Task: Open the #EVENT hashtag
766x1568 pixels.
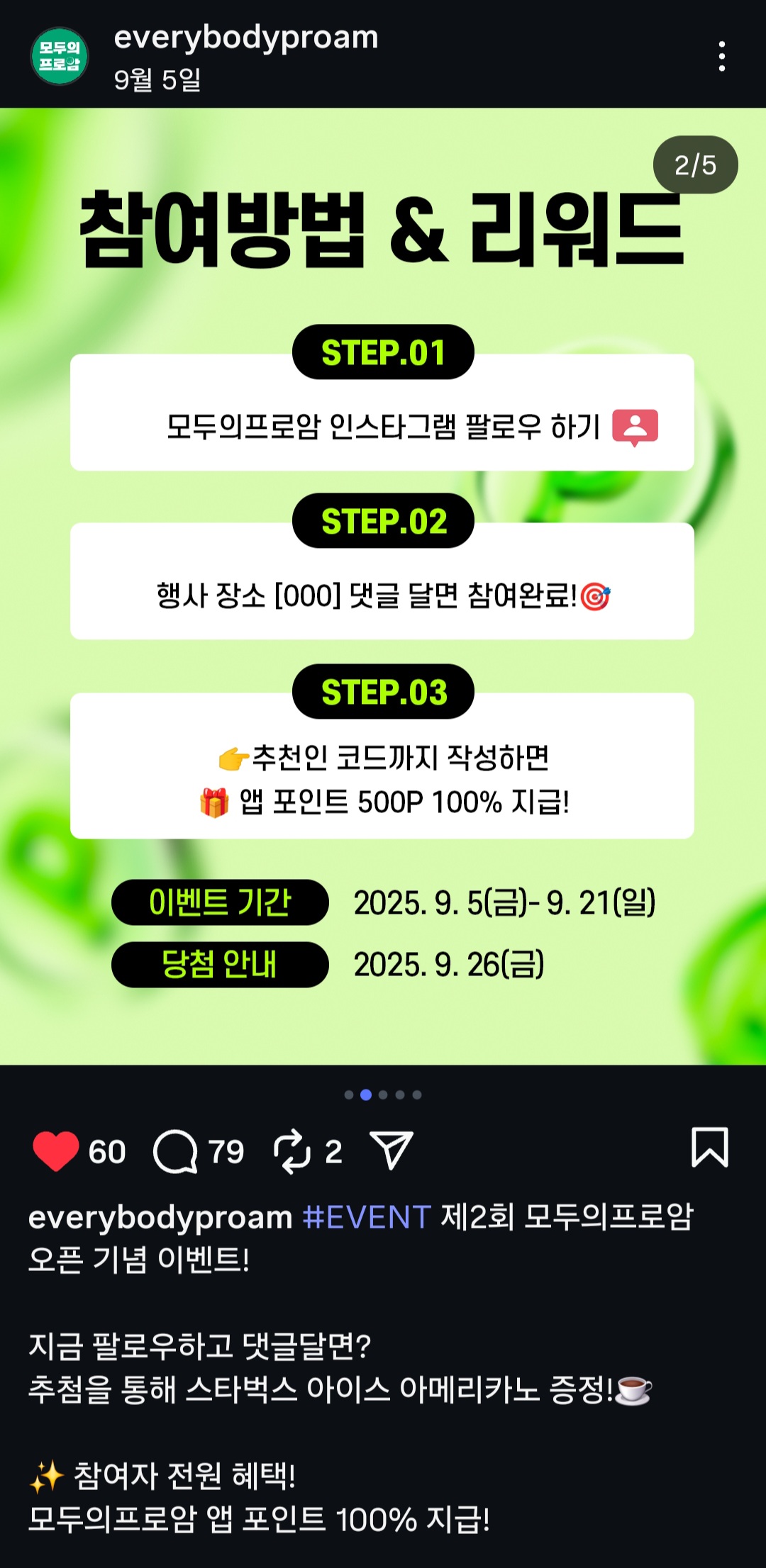Action: [366, 1217]
